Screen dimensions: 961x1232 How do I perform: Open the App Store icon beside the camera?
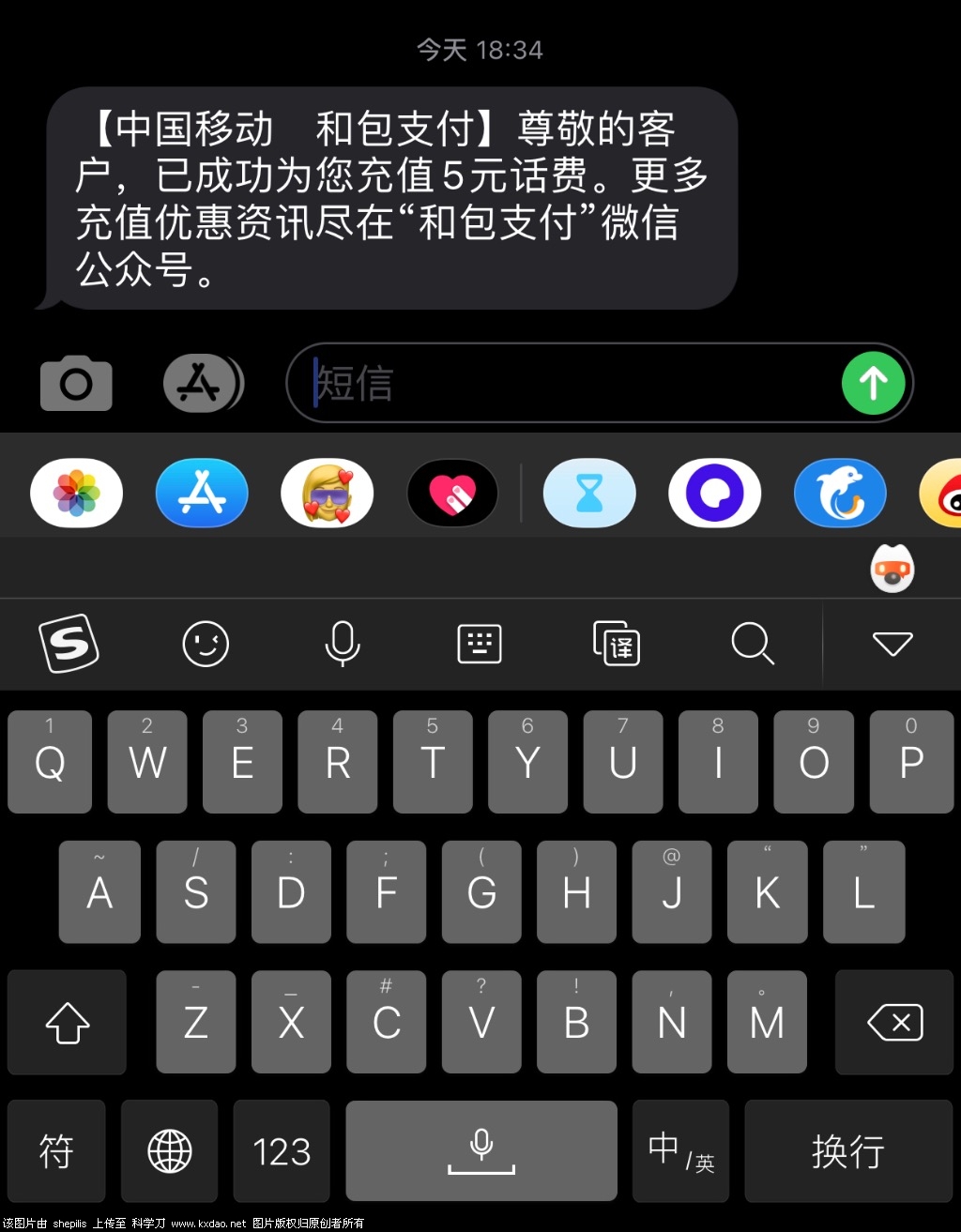[202, 383]
